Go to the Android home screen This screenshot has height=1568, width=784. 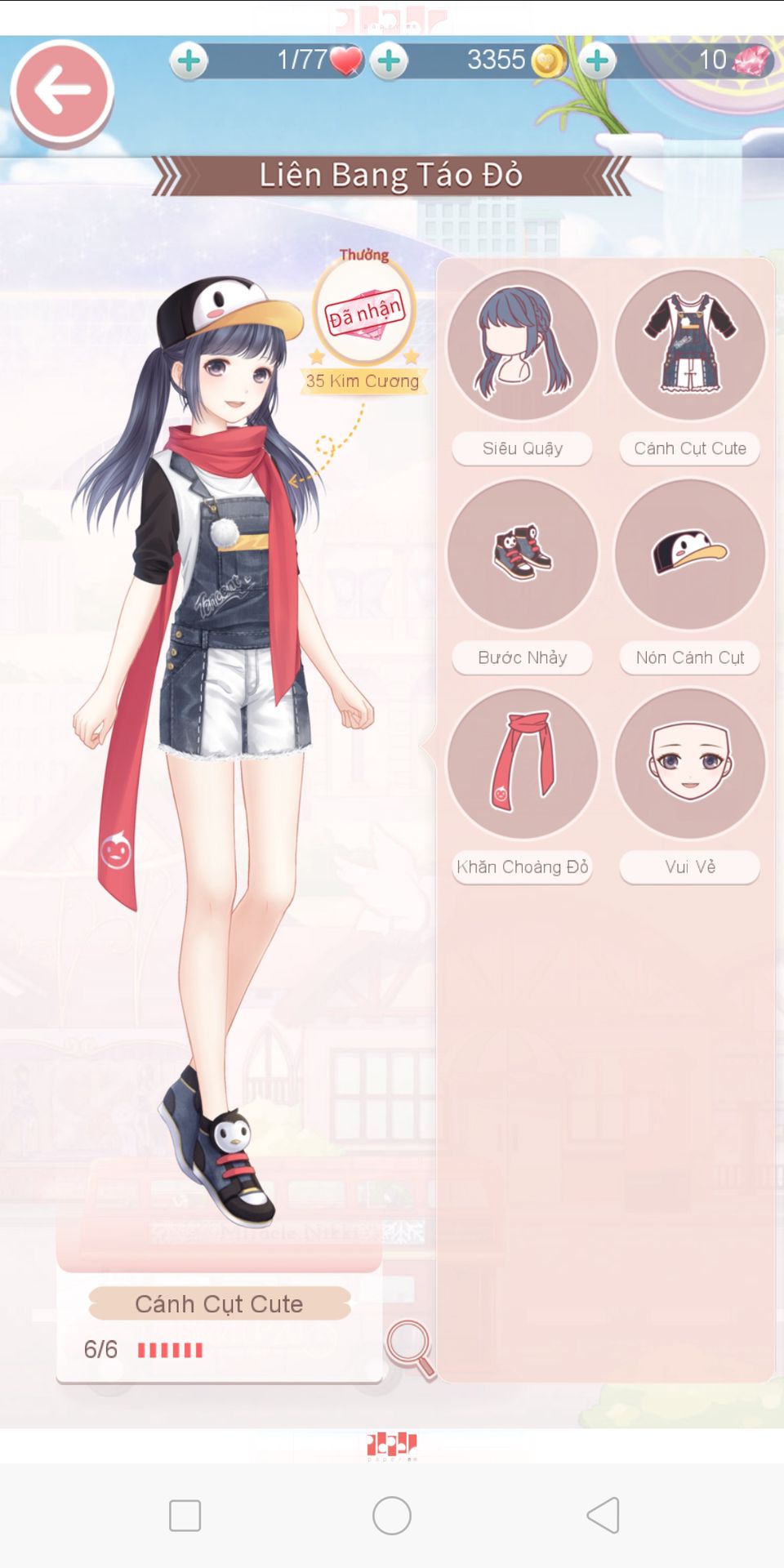(392, 1516)
